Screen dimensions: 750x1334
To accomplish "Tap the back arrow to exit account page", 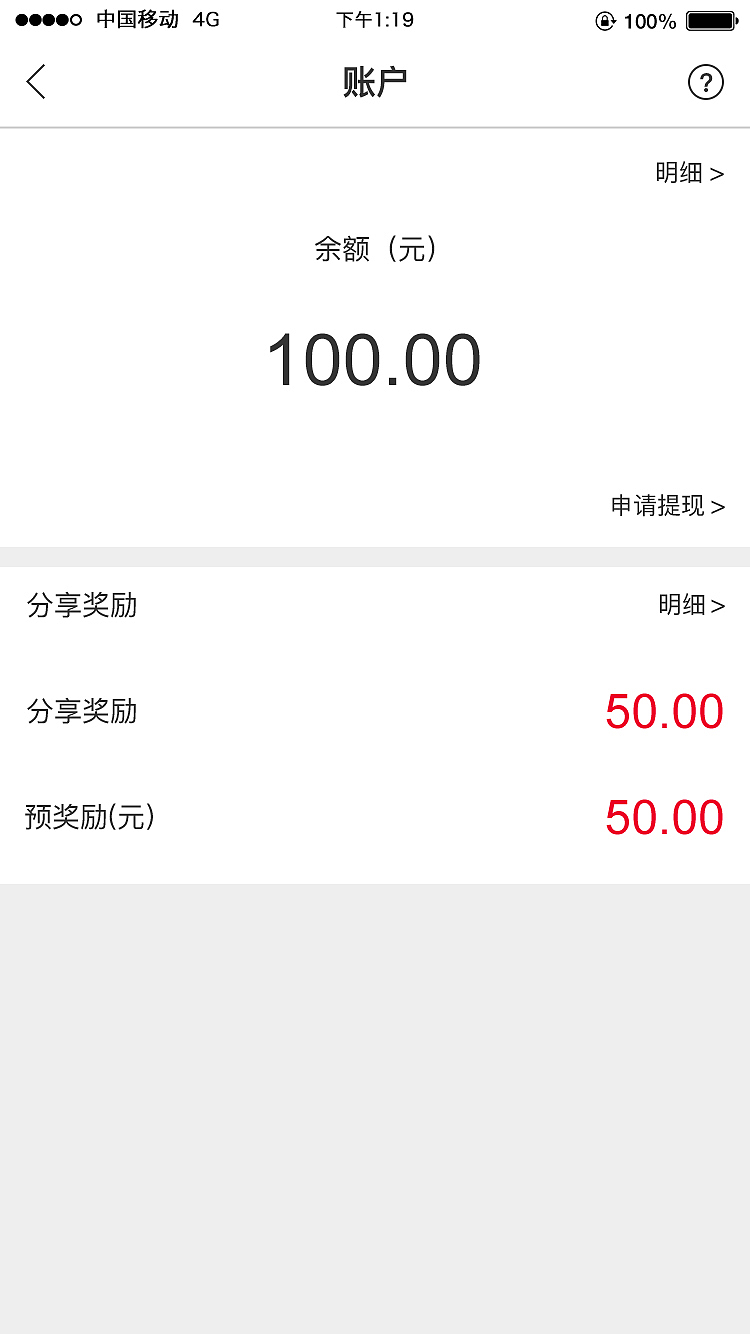I will point(35,82).
